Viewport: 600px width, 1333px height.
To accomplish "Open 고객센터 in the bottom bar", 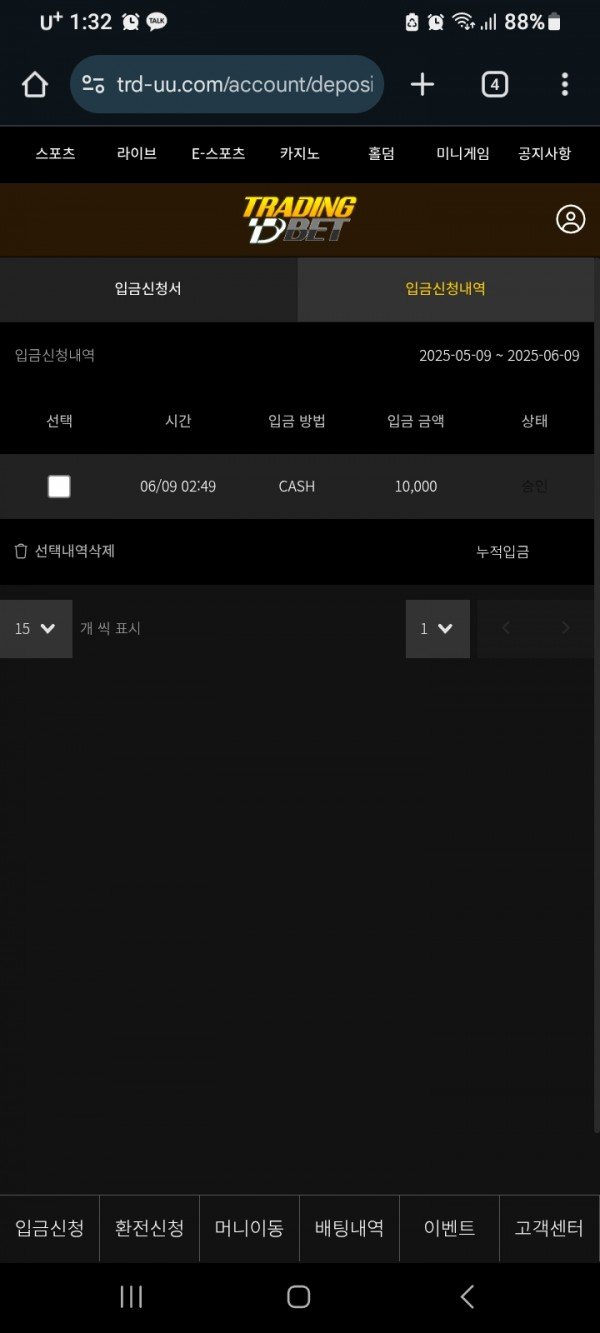I will pos(549,1228).
